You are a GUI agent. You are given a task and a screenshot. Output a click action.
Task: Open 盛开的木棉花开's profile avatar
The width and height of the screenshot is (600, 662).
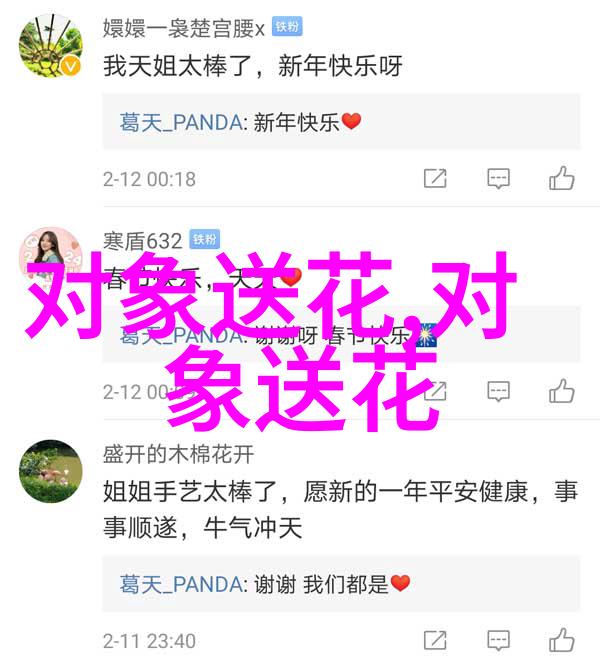click(x=50, y=472)
